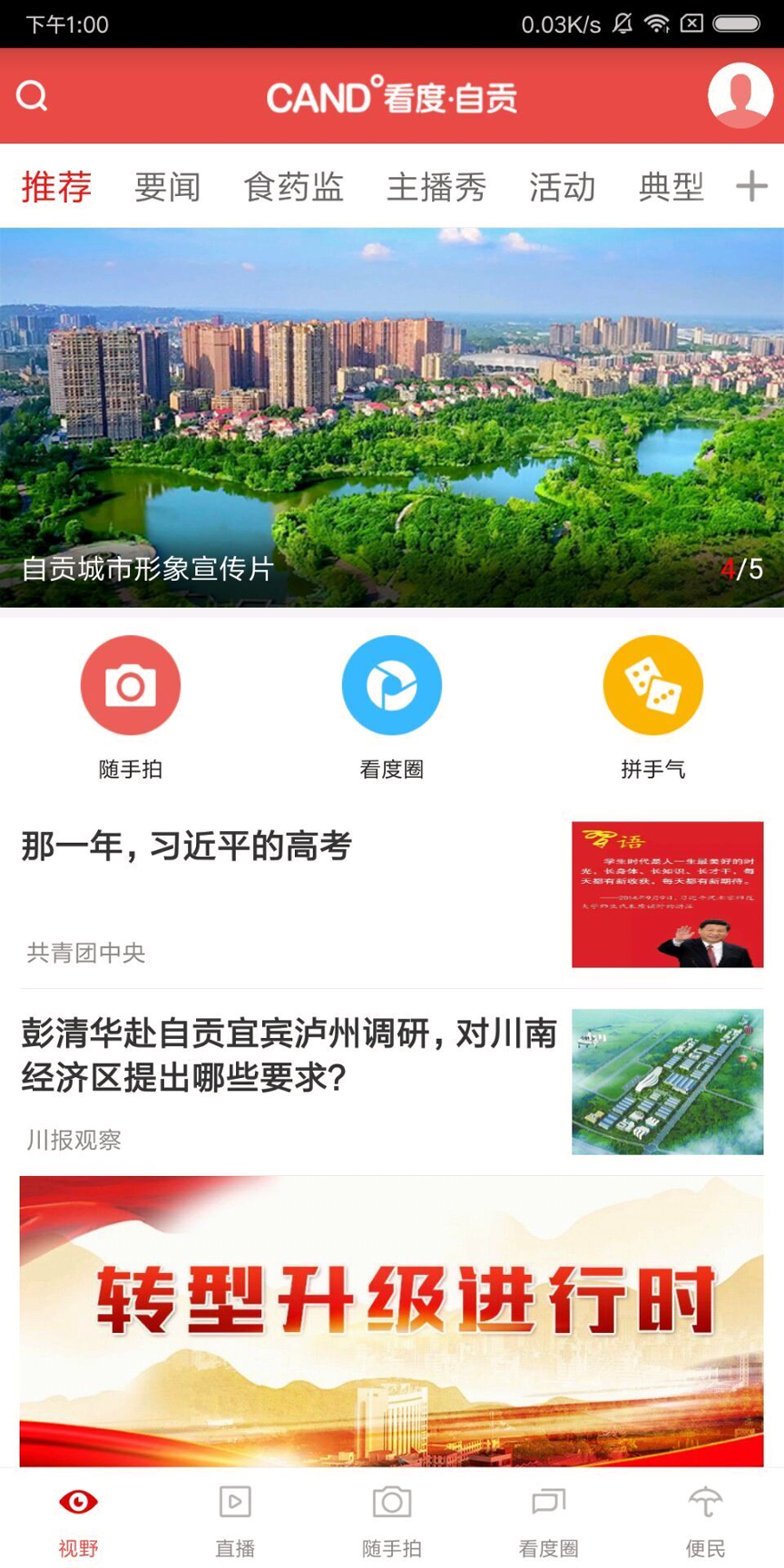Image resolution: width=784 pixels, height=1568 pixels.
Task: Switch to the 活动 tab
Action: pyautogui.click(x=562, y=186)
